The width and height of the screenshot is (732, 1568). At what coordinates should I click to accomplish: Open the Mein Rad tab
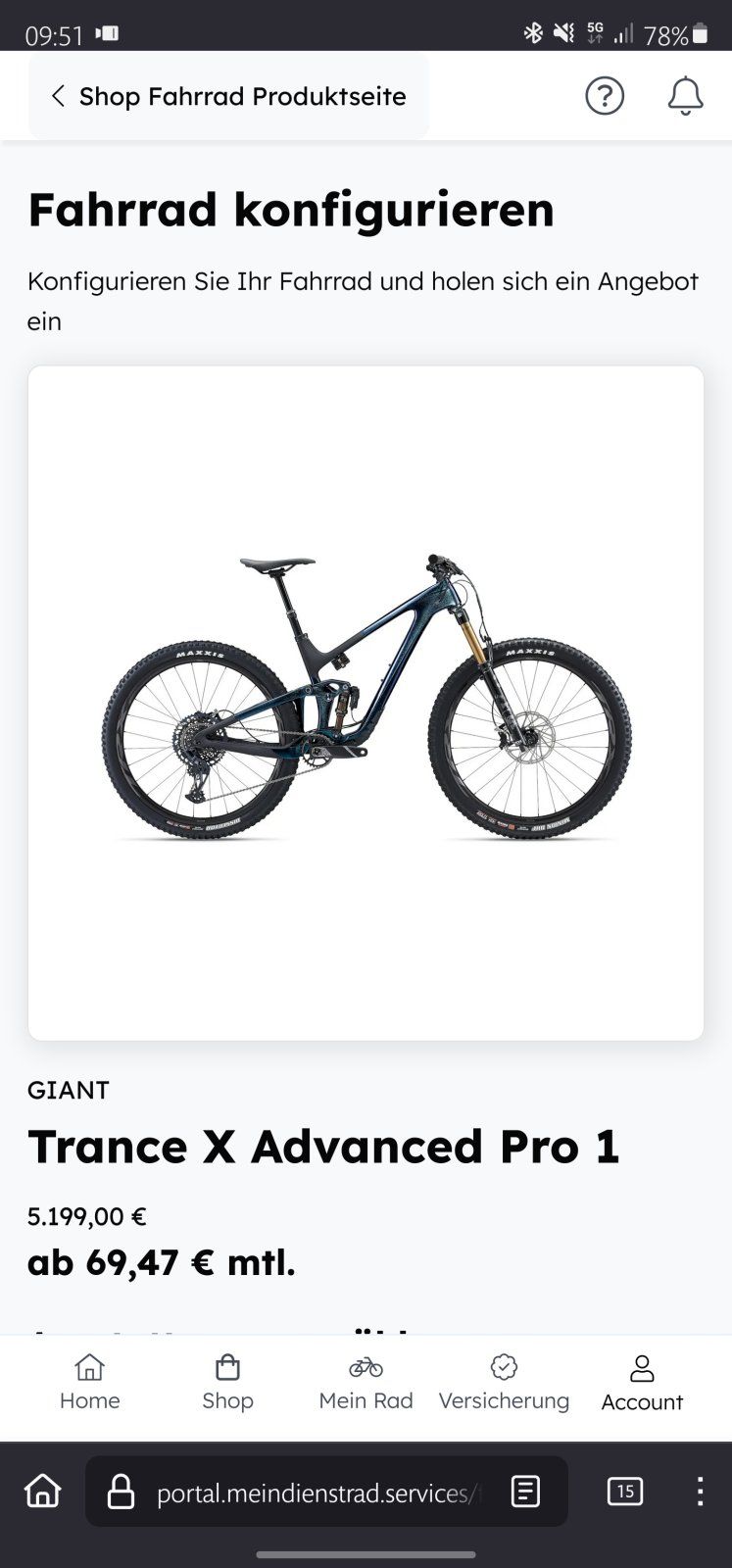[366, 1383]
